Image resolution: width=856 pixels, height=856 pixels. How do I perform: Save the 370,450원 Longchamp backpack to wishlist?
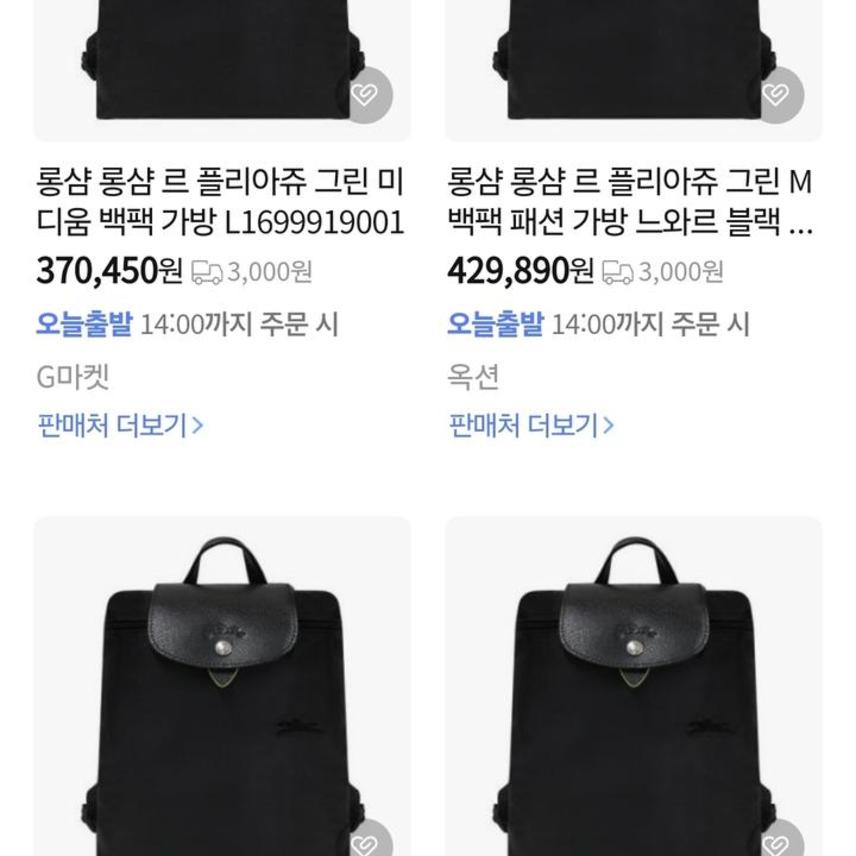click(365, 96)
